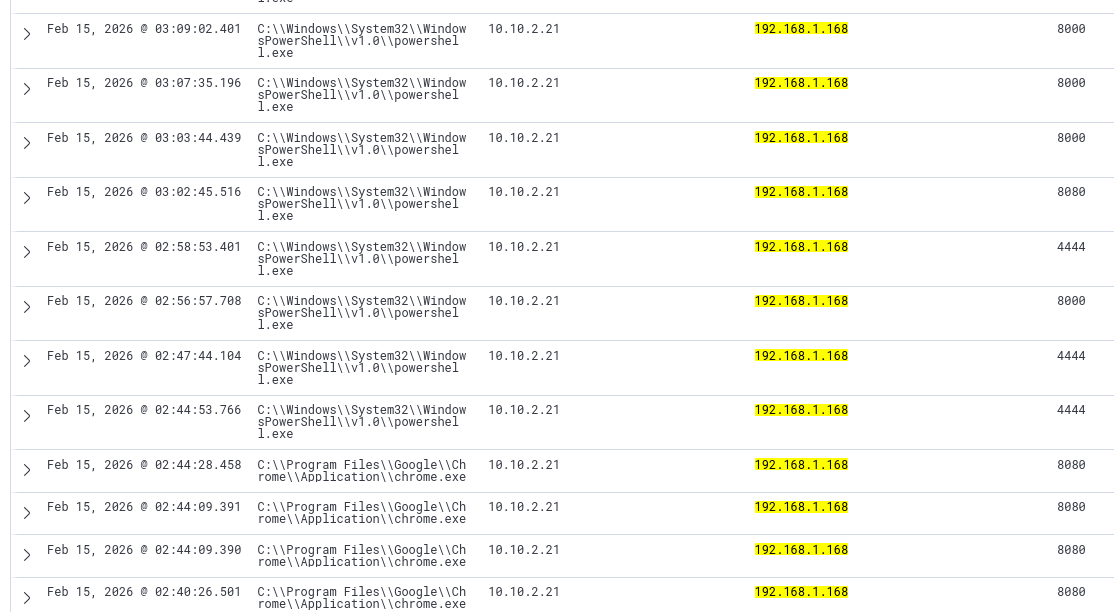The width and height of the screenshot is (1114, 612).
Task: Expand the log row at 02:44:53.766
Action: pyautogui.click(x=27, y=416)
